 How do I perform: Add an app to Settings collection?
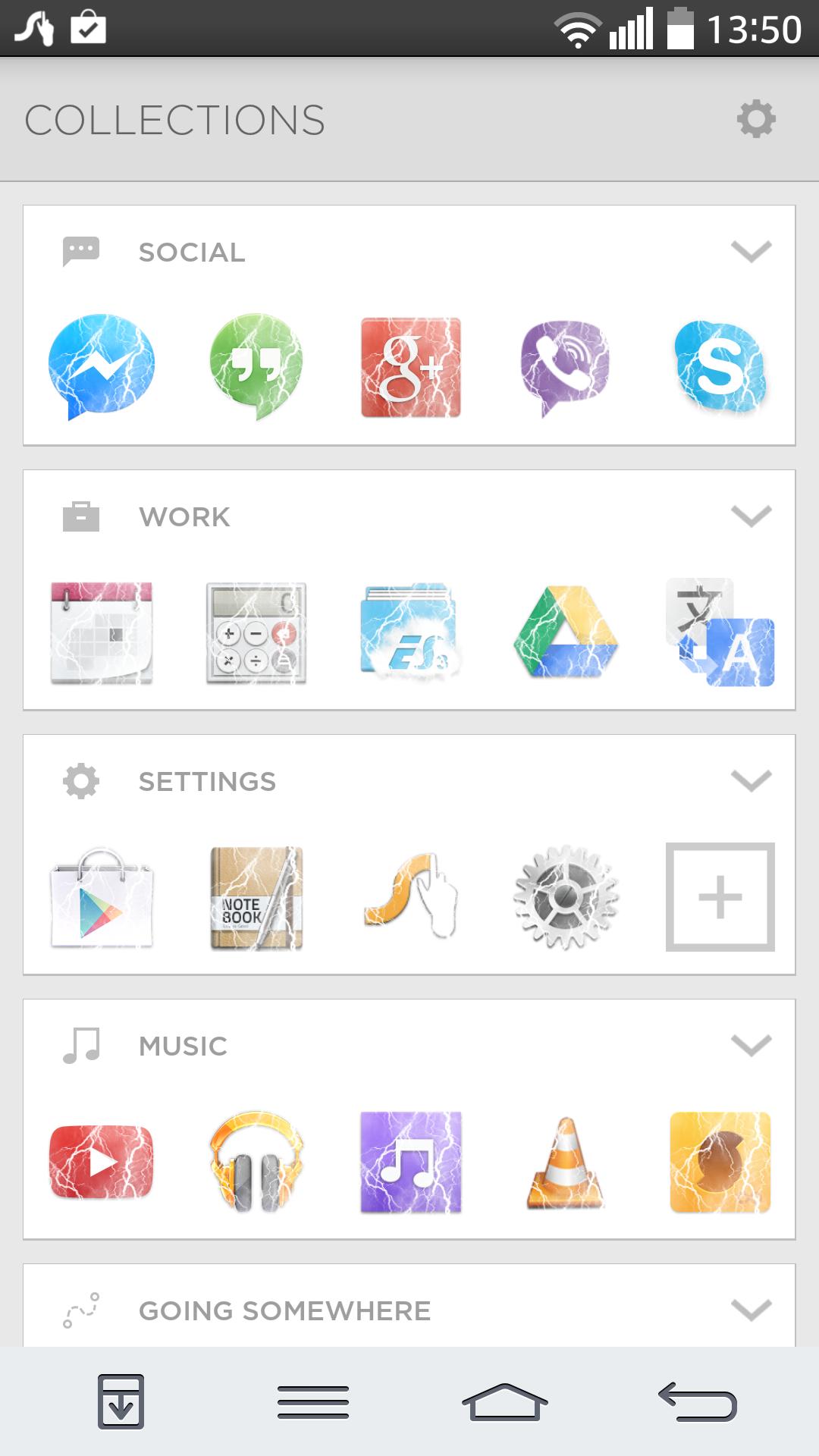pos(720,897)
